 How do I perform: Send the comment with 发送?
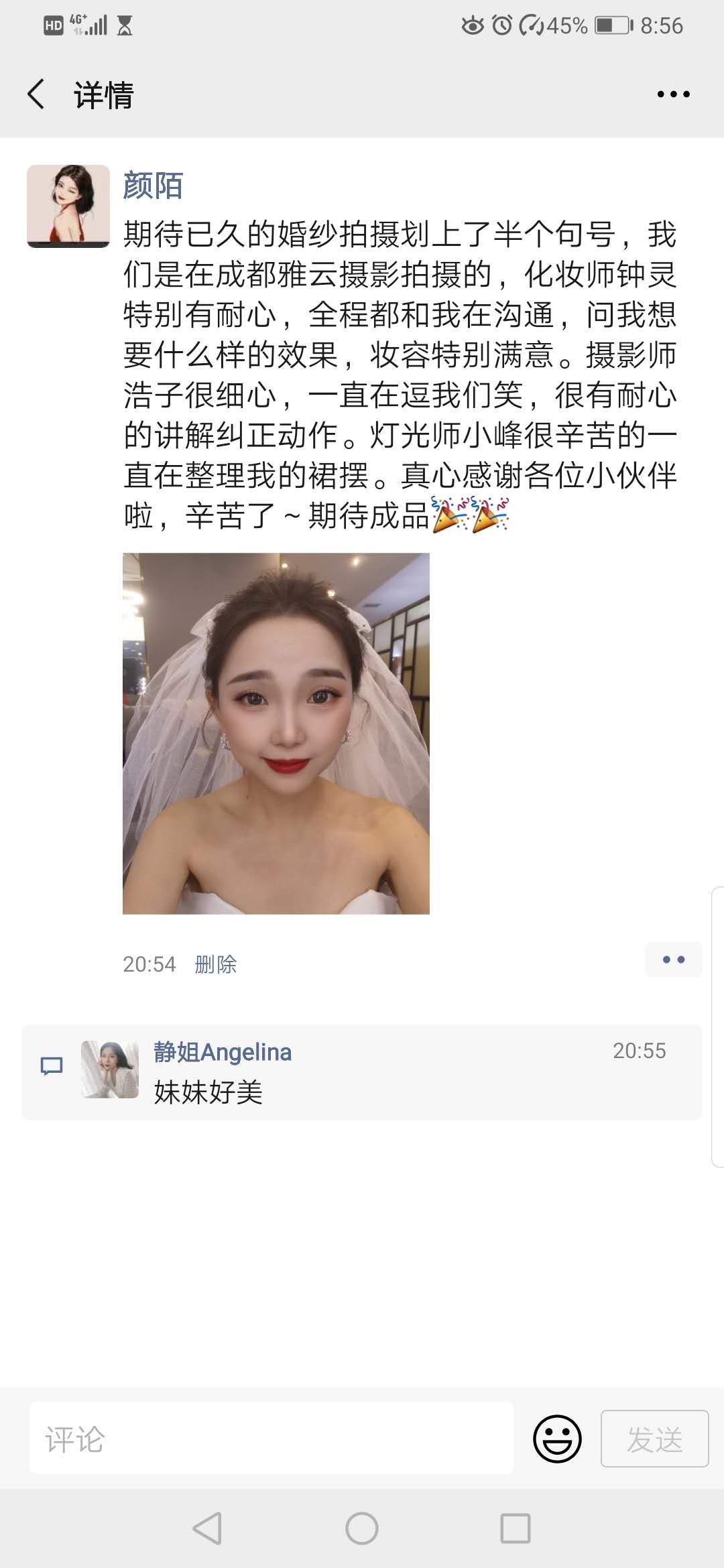click(x=654, y=1439)
